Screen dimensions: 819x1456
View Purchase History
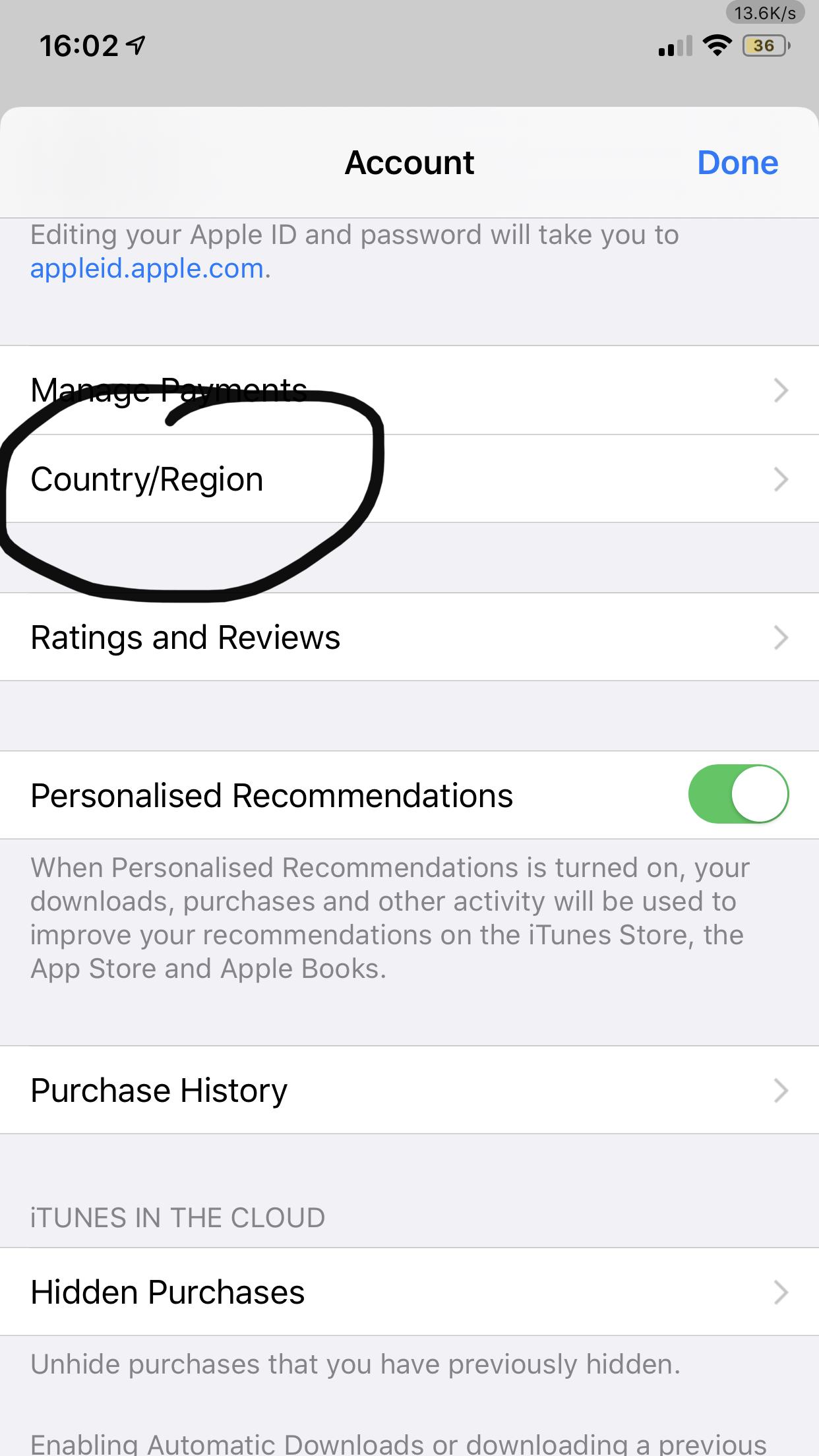pos(409,1091)
